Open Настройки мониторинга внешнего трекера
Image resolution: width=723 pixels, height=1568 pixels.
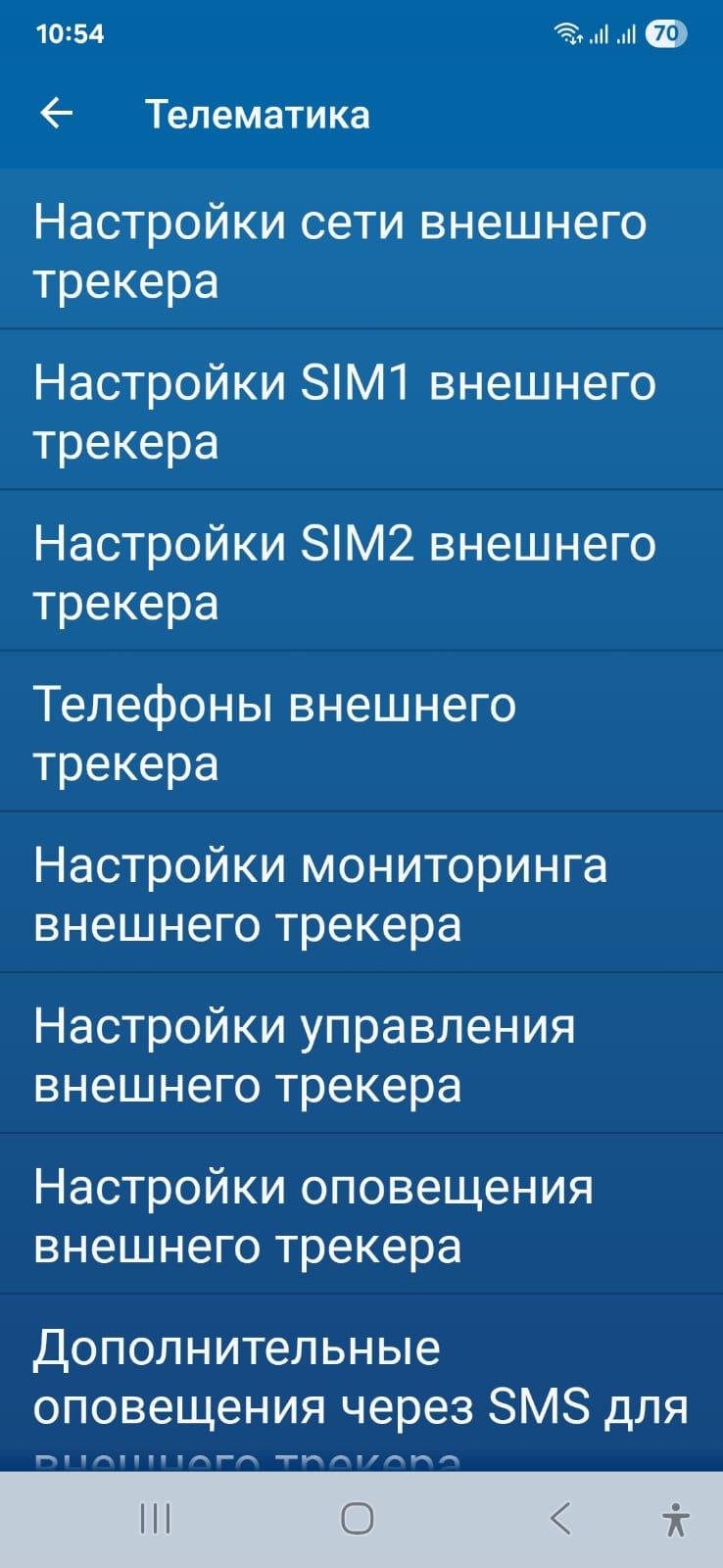(361, 893)
